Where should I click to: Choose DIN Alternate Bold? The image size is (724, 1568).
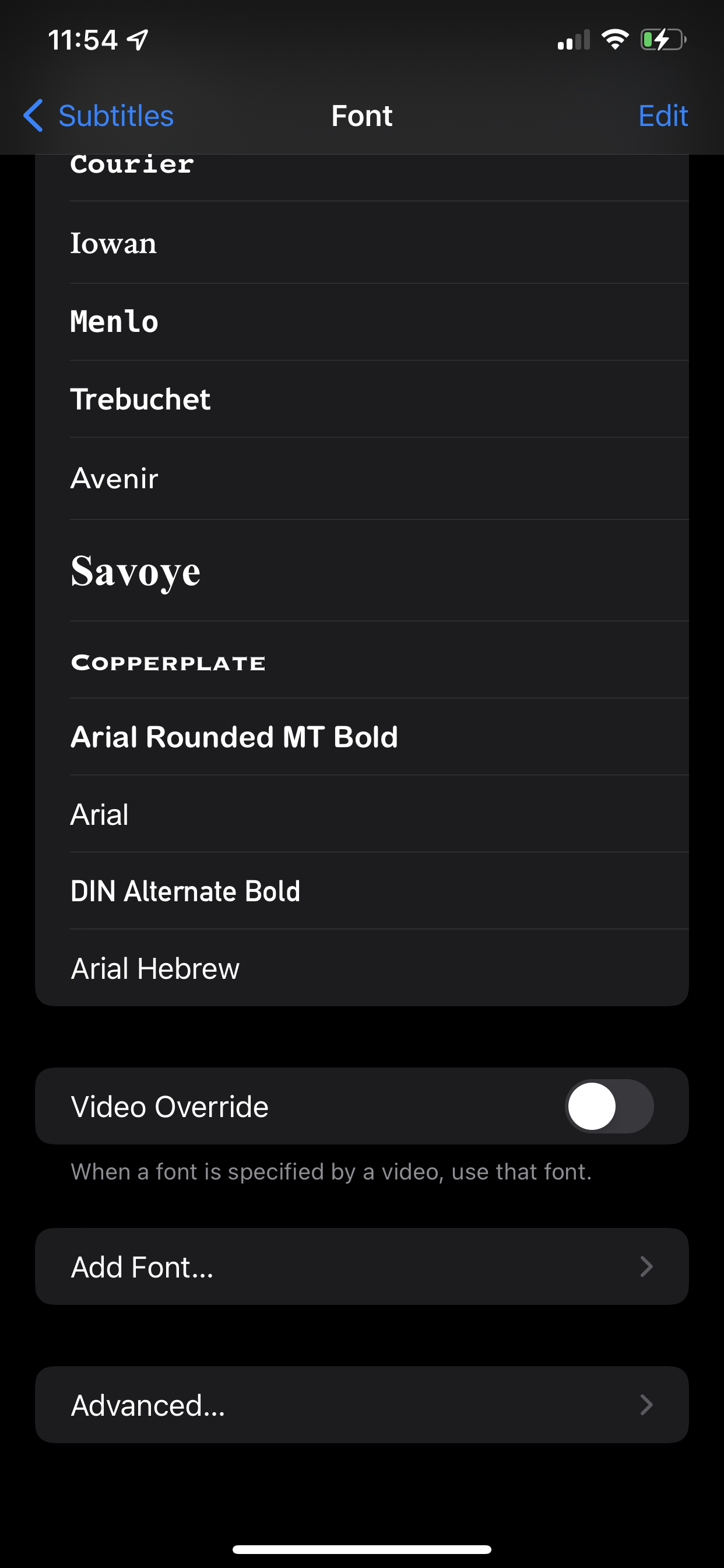pyautogui.click(x=361, y=891)
